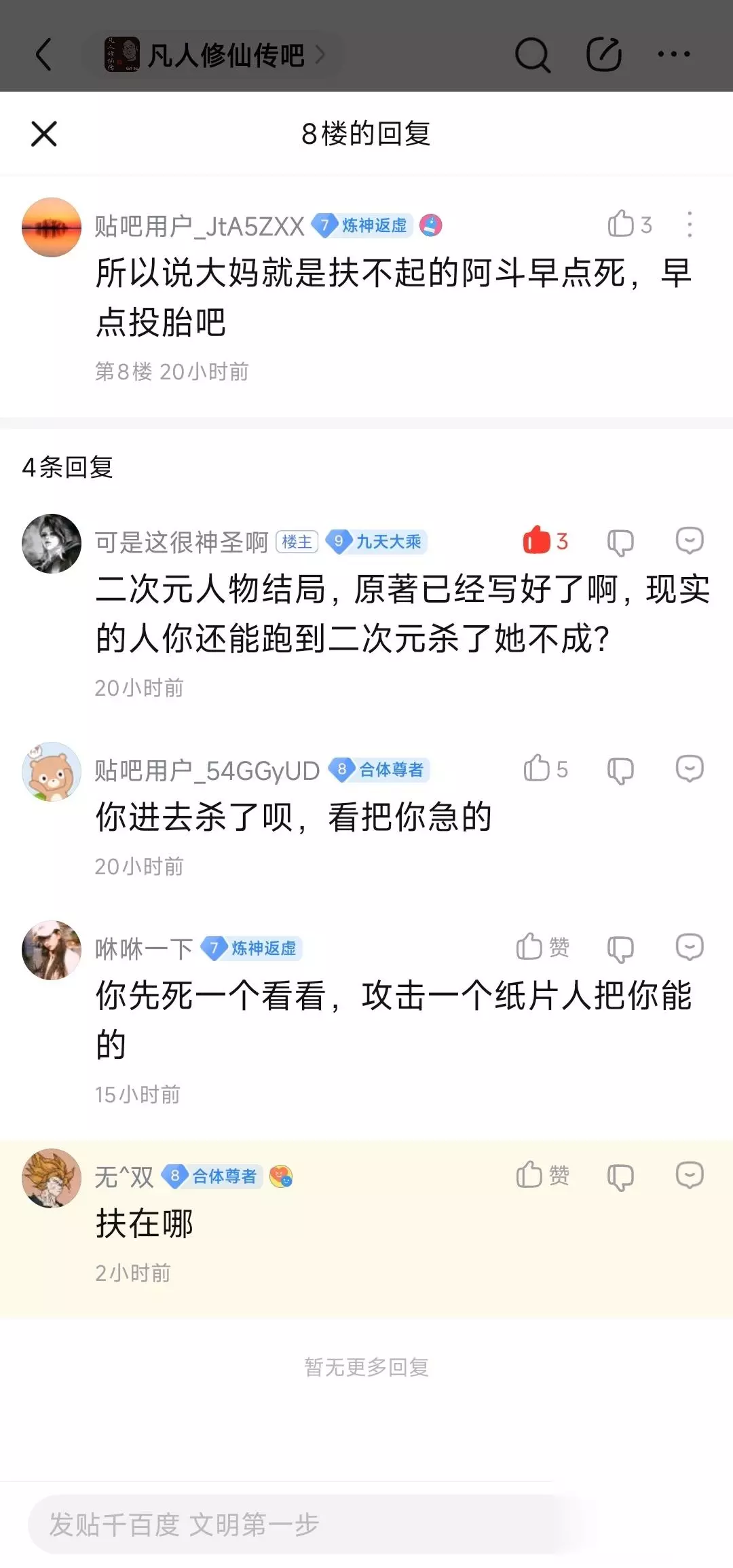
Task: Dislike 无^双's reply
Action: tap(620, 1176)
